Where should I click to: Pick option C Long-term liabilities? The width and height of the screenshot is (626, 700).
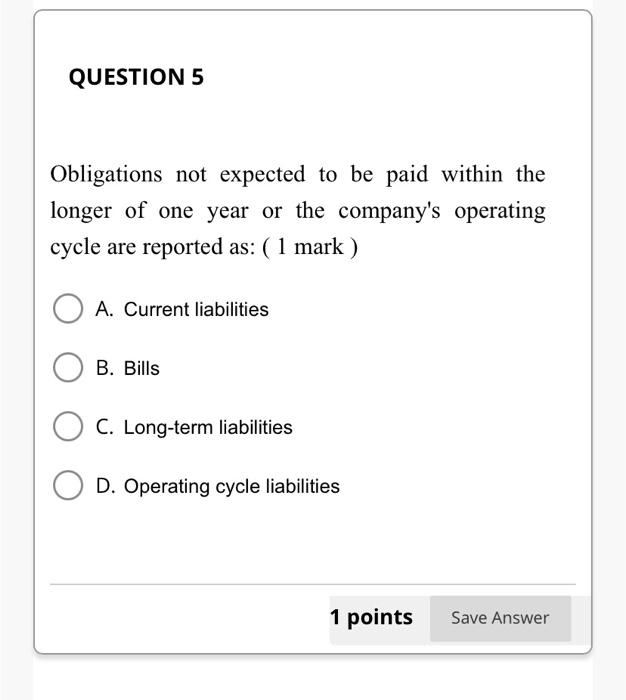[x=68, y=426]
